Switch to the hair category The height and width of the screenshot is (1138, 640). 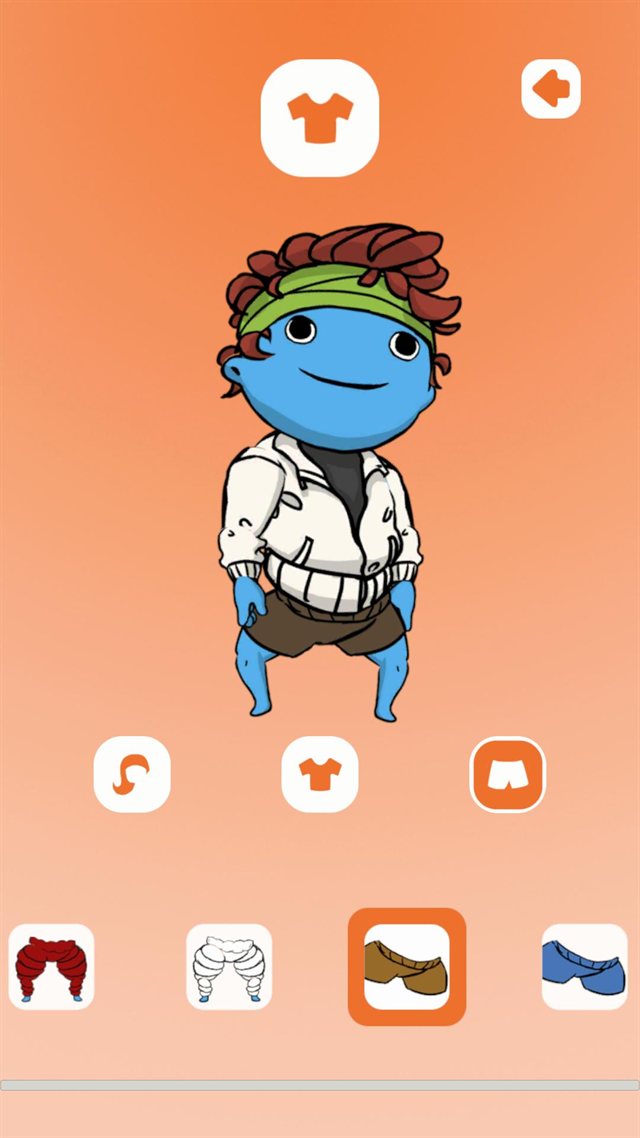click(x=132, y=774)
